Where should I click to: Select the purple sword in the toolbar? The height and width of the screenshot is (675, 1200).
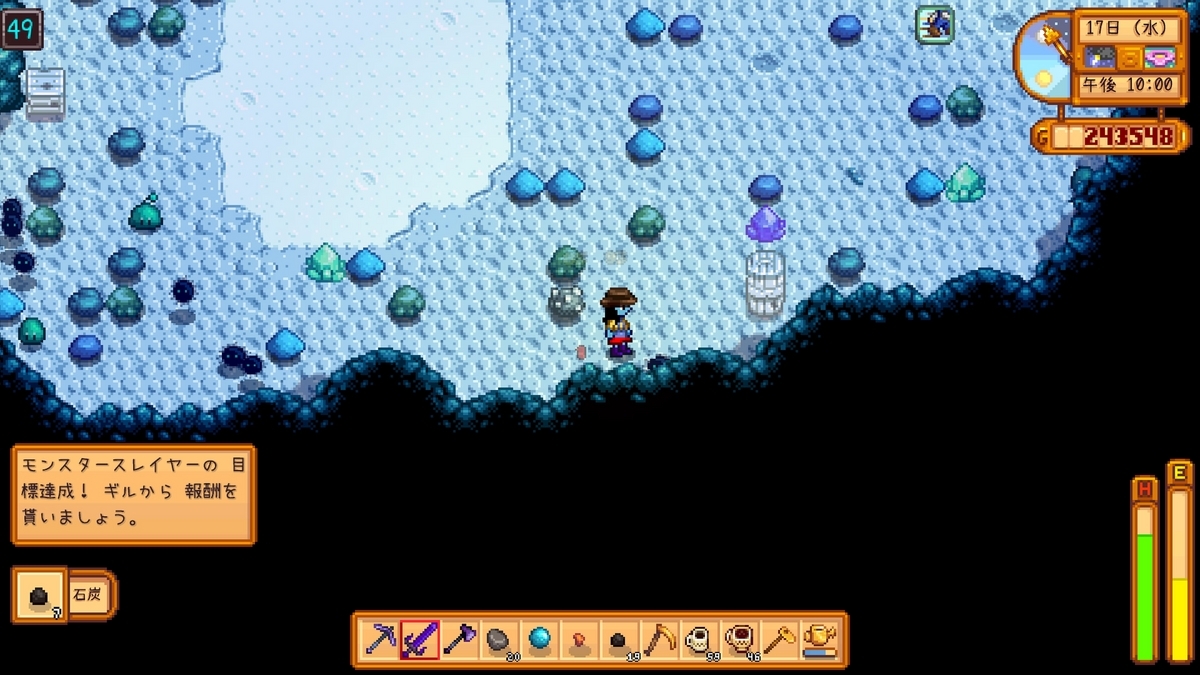point(420,639)
